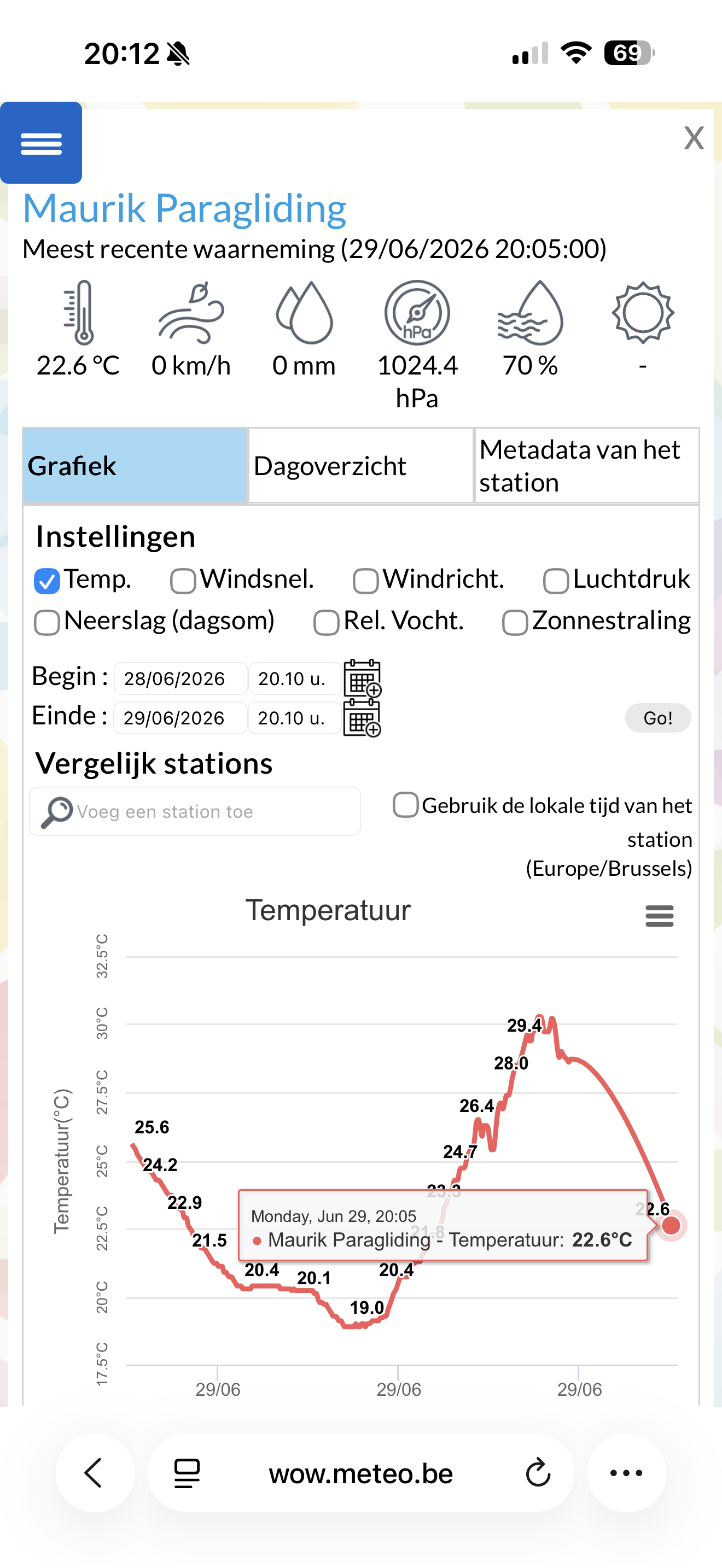
Task: Select the Rel. Vocht. checkbox
Action: coord(327,623)
